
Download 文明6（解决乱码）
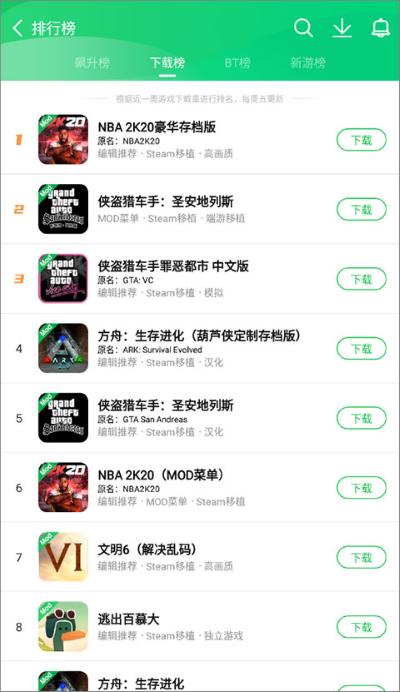click(x=362, y=557)
